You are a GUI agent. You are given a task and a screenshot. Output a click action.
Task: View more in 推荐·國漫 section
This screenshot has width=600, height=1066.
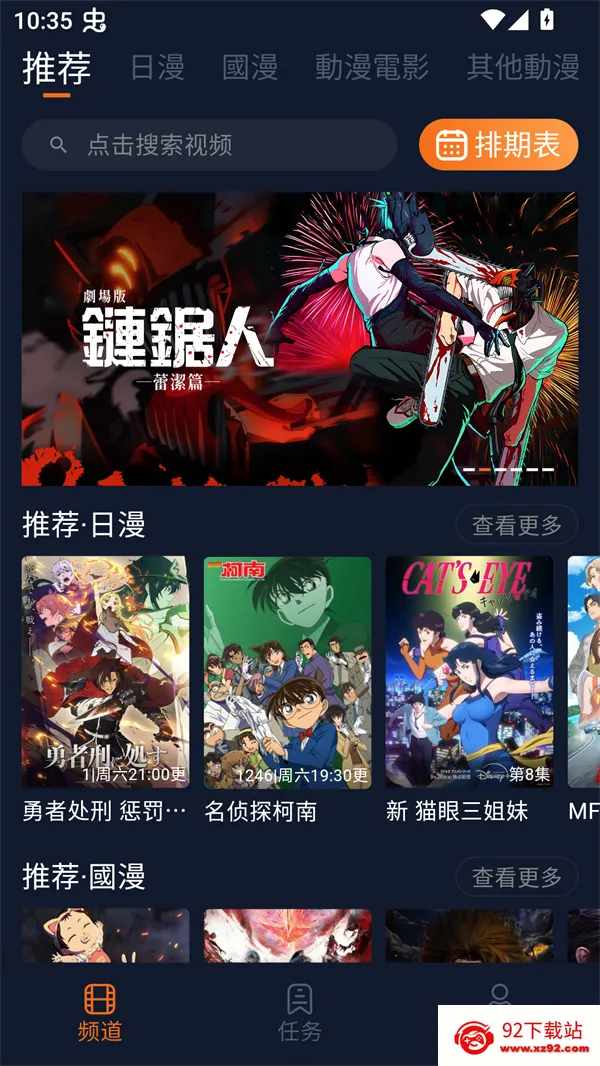(516, 877)
